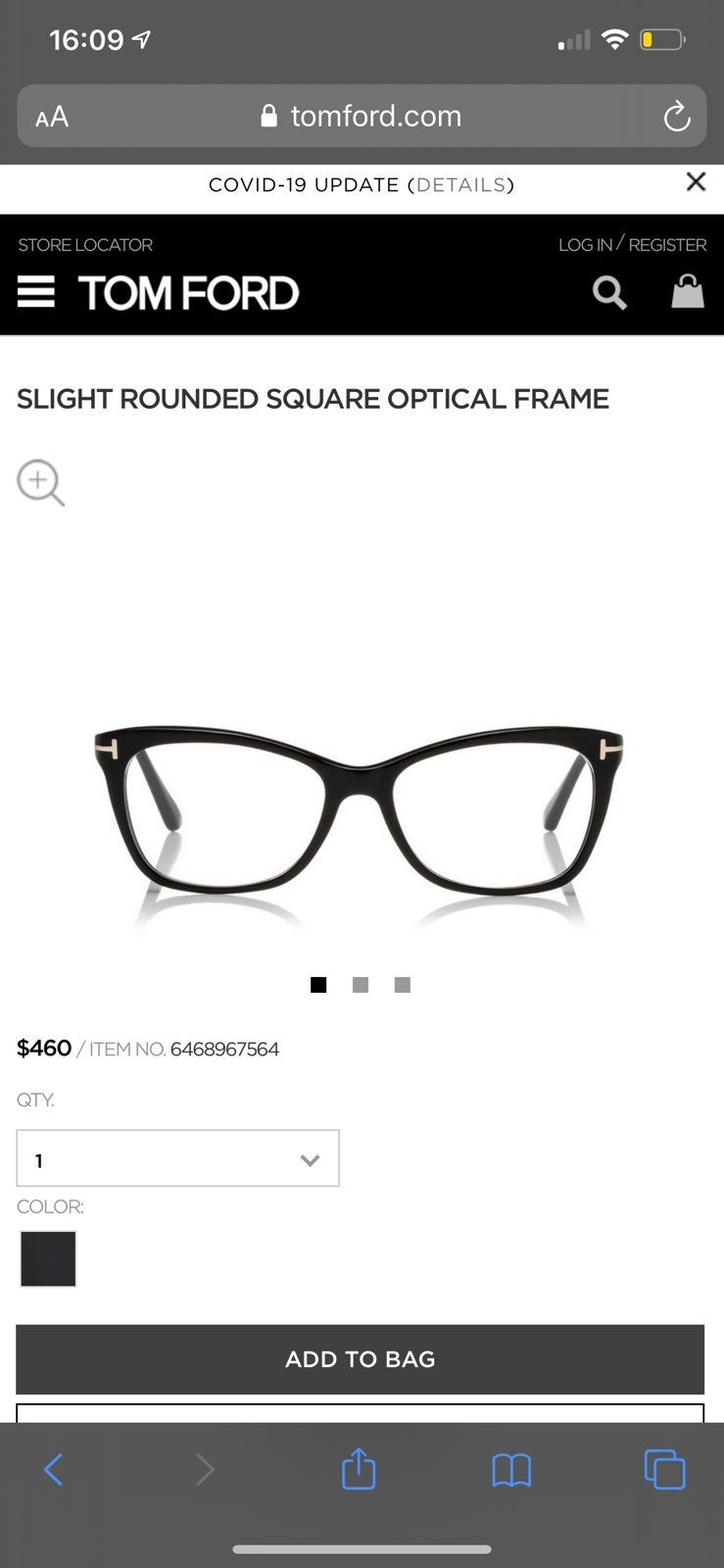Show the second product image dot
This screenshot has height=1568, width=724.
pos(361,985)
